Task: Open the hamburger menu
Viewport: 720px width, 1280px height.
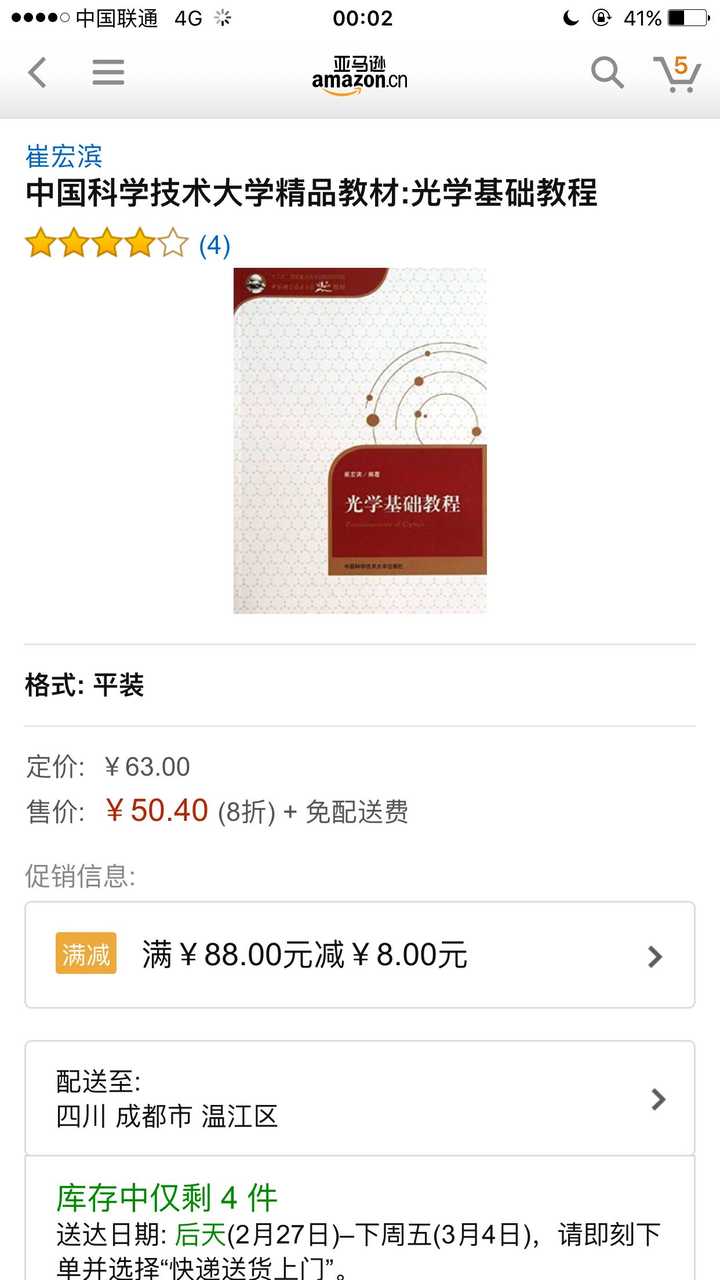Action: click(108, 72)
